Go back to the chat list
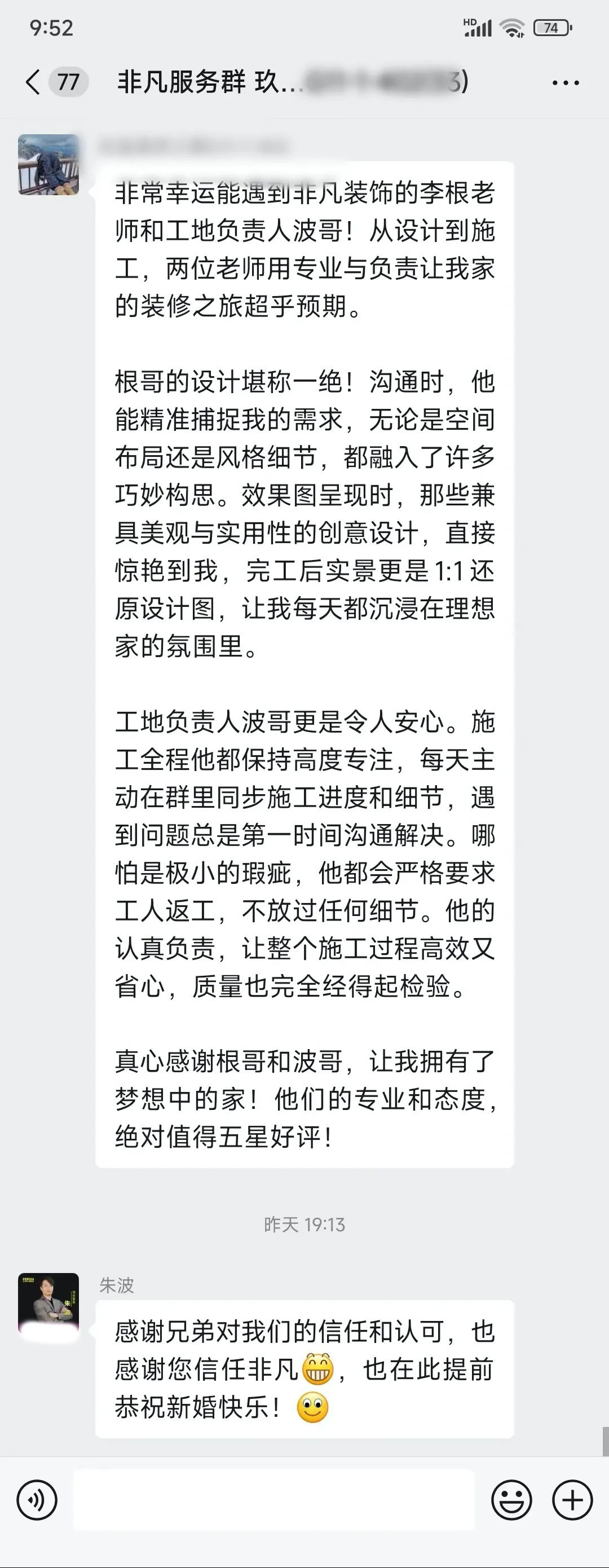Screen dimensions: 609x1568 coord(34,82)
